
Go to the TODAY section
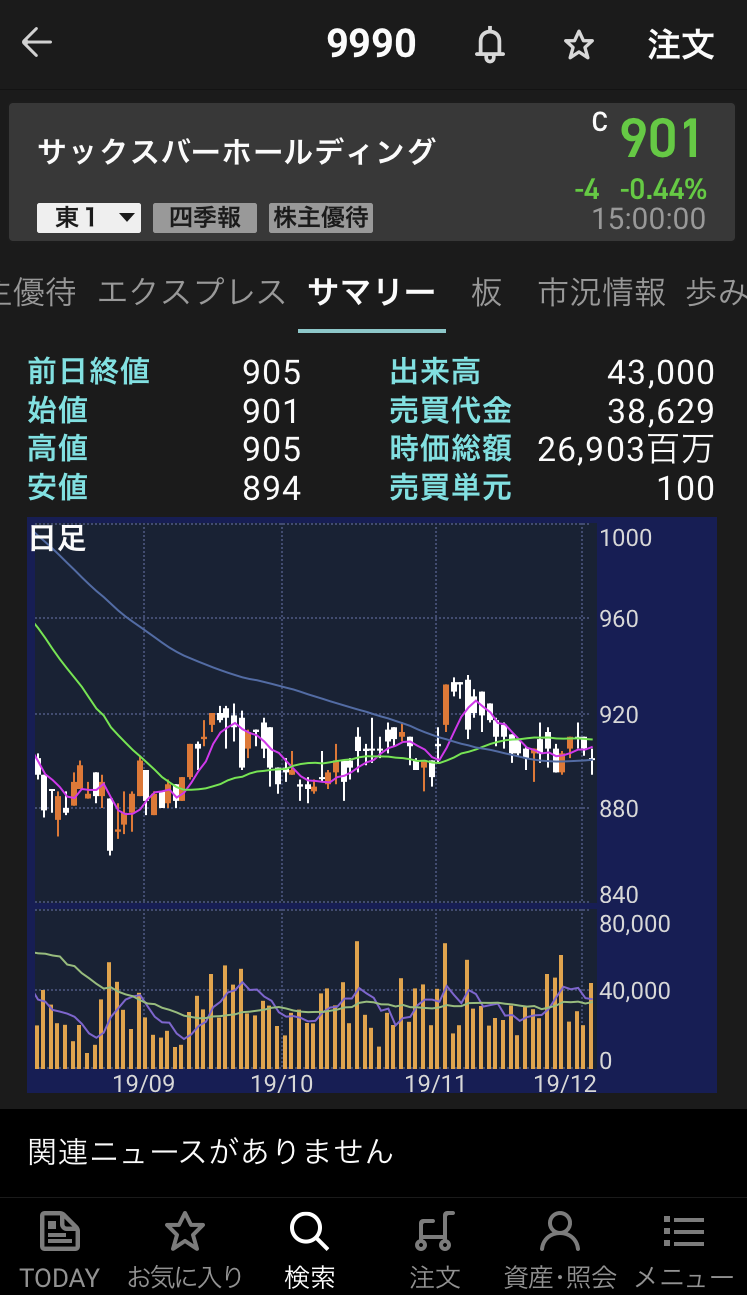pos(60,1248)
